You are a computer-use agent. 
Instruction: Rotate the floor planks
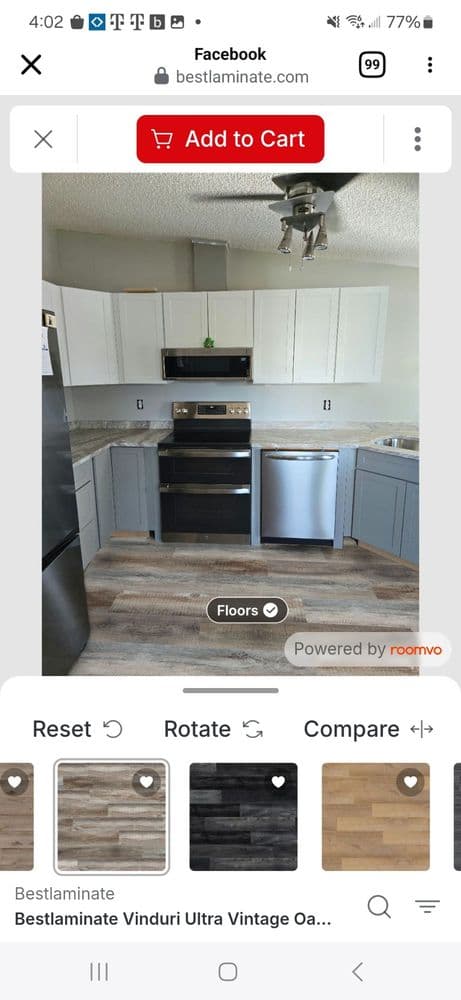click(214, 729)
